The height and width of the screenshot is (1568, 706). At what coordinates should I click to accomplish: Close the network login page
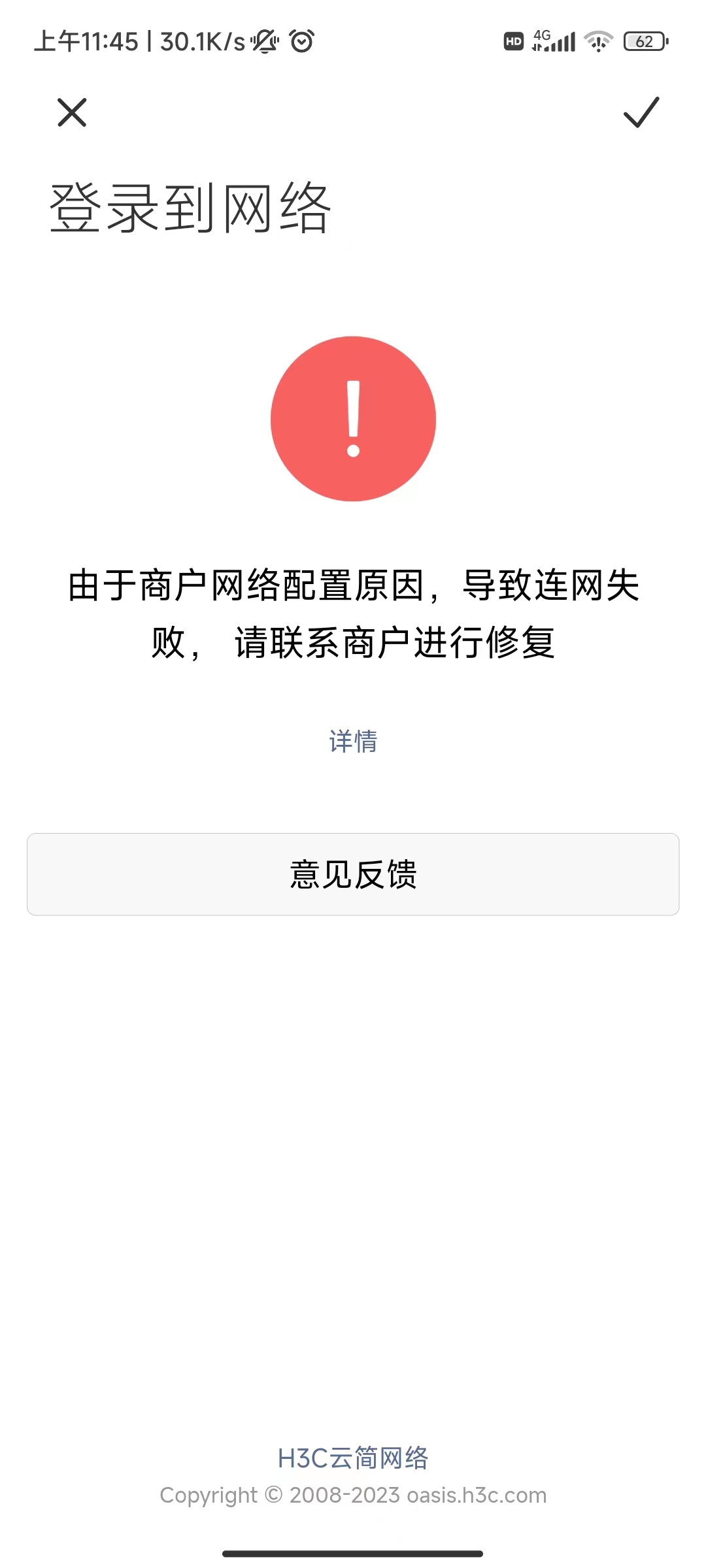click(72, 112)
